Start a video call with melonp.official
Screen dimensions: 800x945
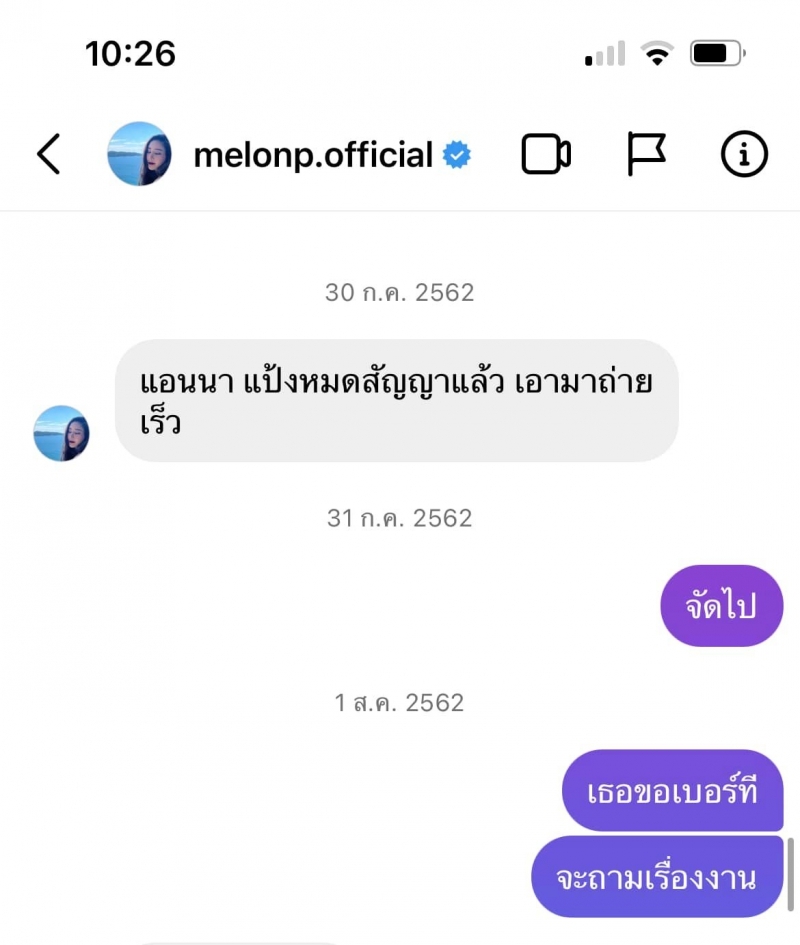[546, 154]
